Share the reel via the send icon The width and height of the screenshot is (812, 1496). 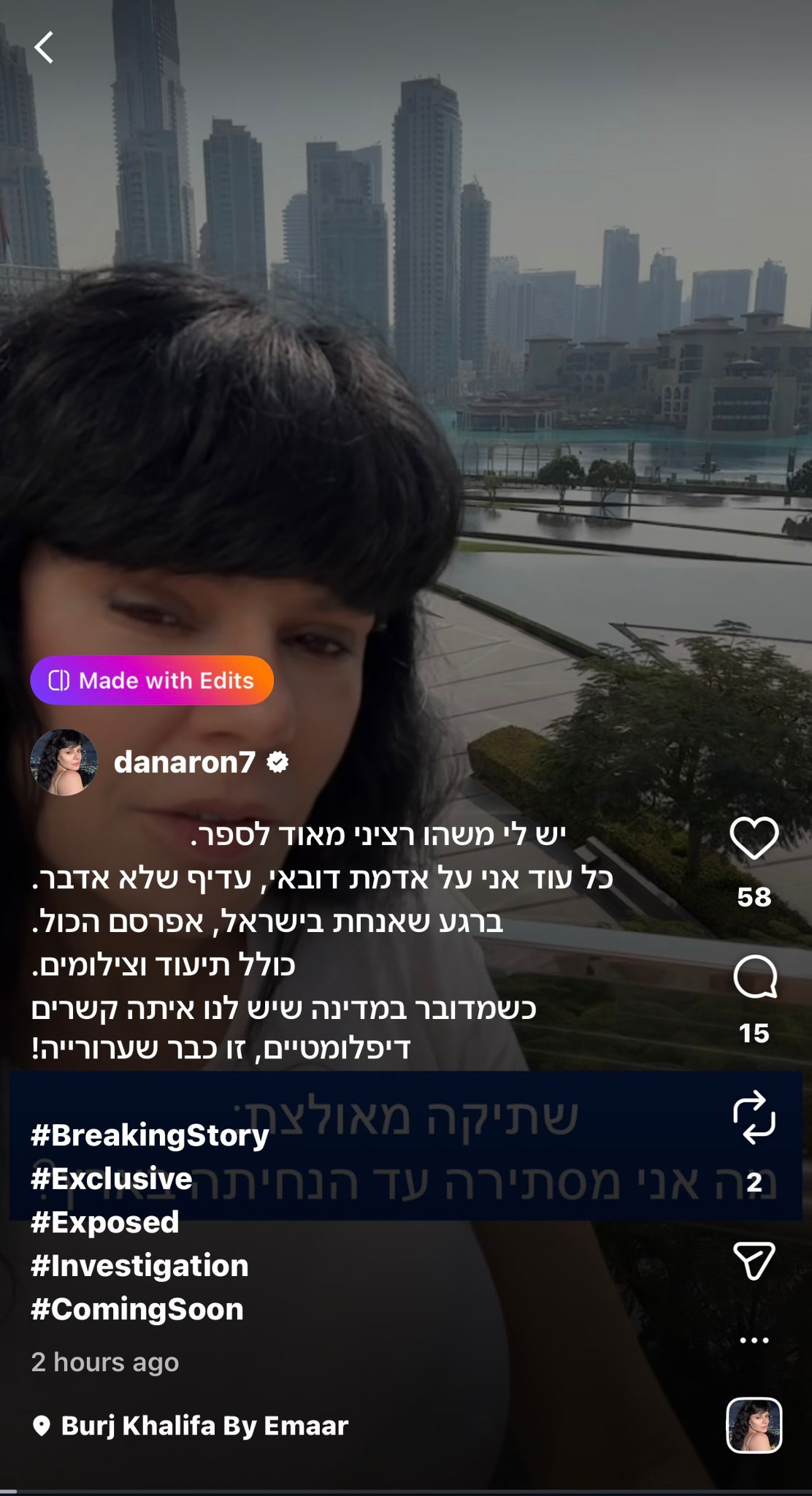coord(754,1260)
